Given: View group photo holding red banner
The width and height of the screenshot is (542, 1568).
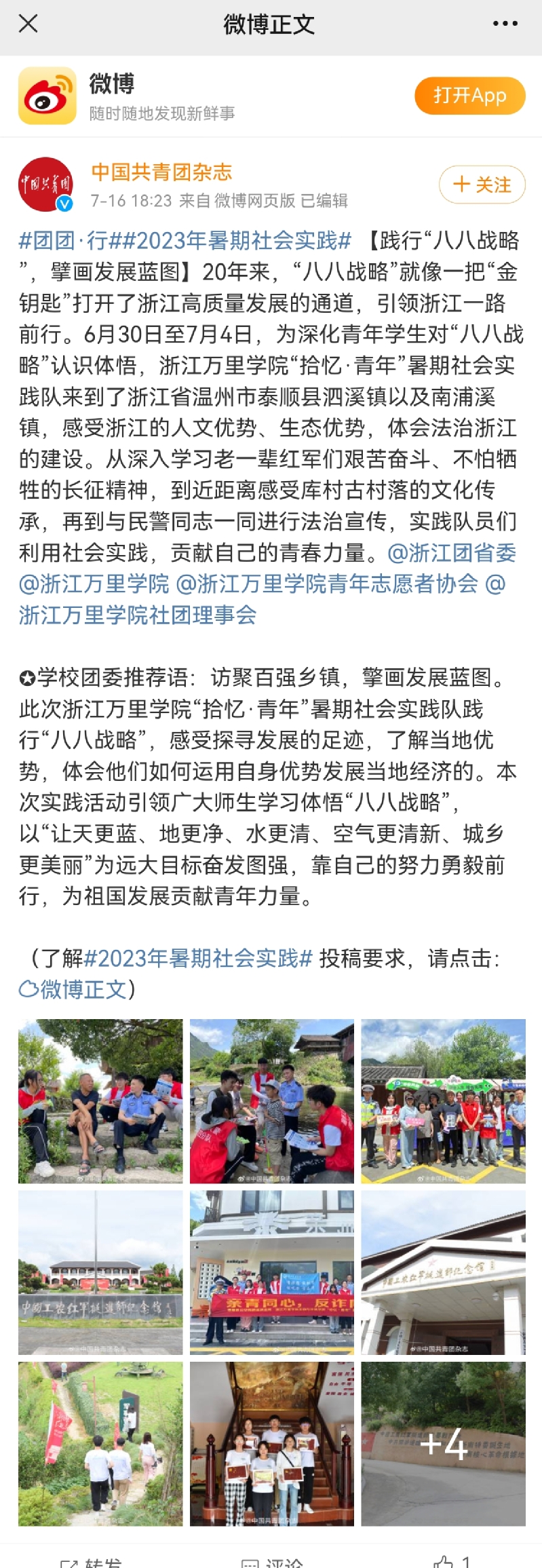Looking at the screenshot, I should coord(272,1272).
